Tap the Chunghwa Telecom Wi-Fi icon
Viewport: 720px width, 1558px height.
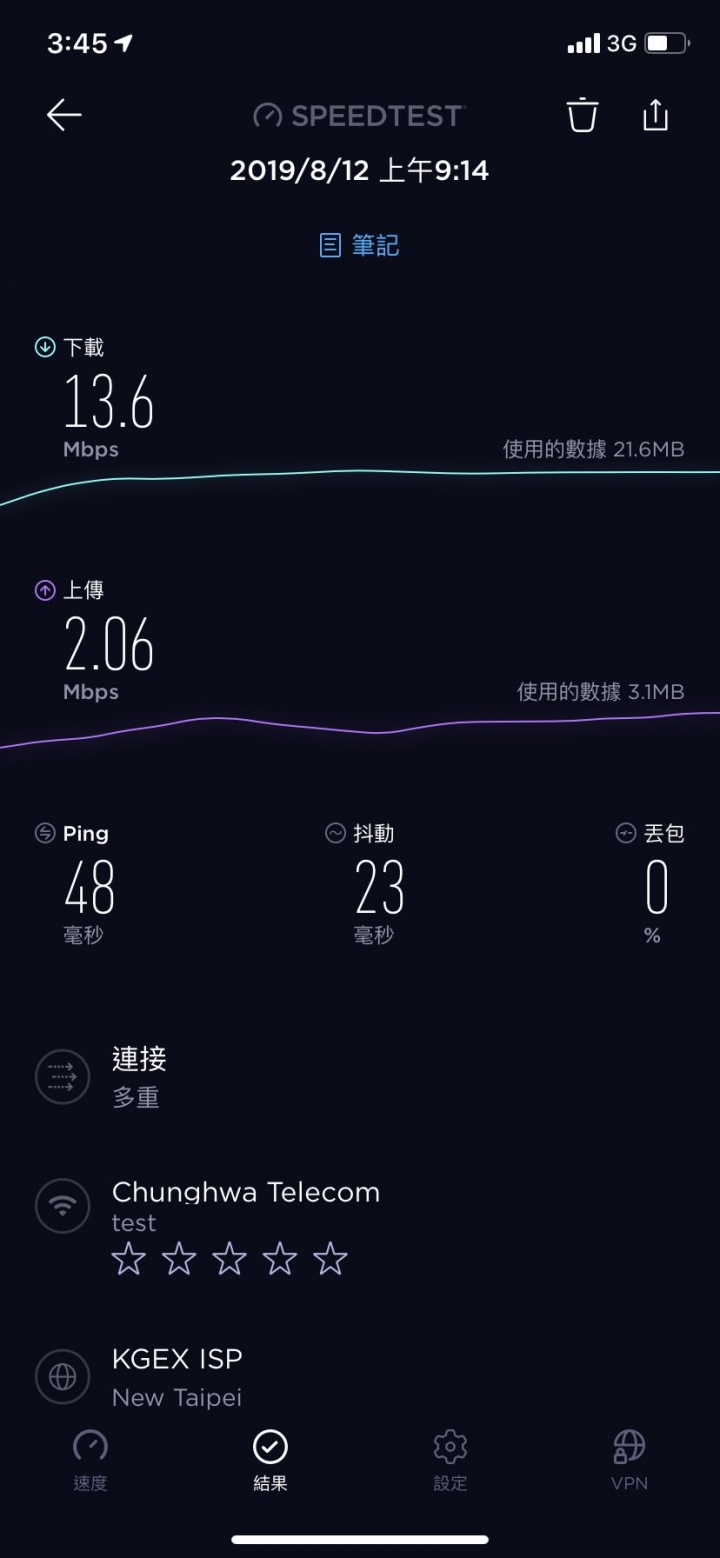[62, 1206]
